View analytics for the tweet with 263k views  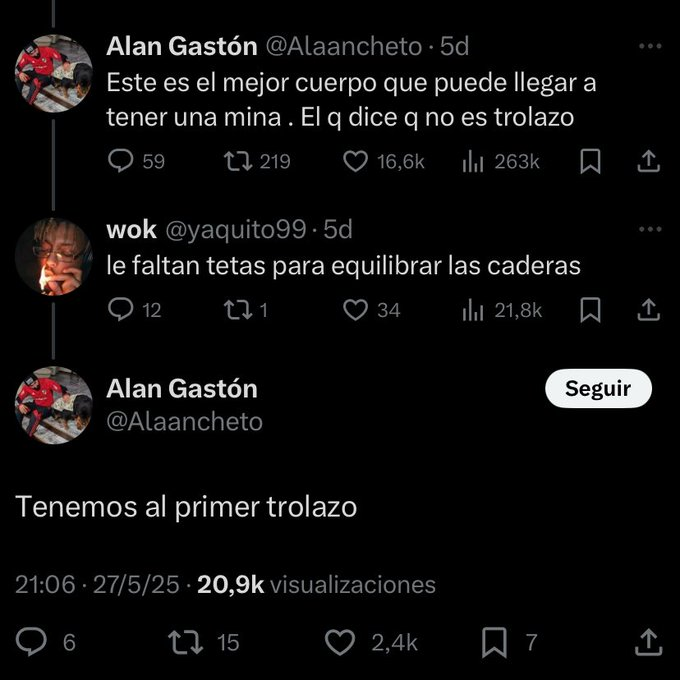pyautogui.click(x=474, y=161)
